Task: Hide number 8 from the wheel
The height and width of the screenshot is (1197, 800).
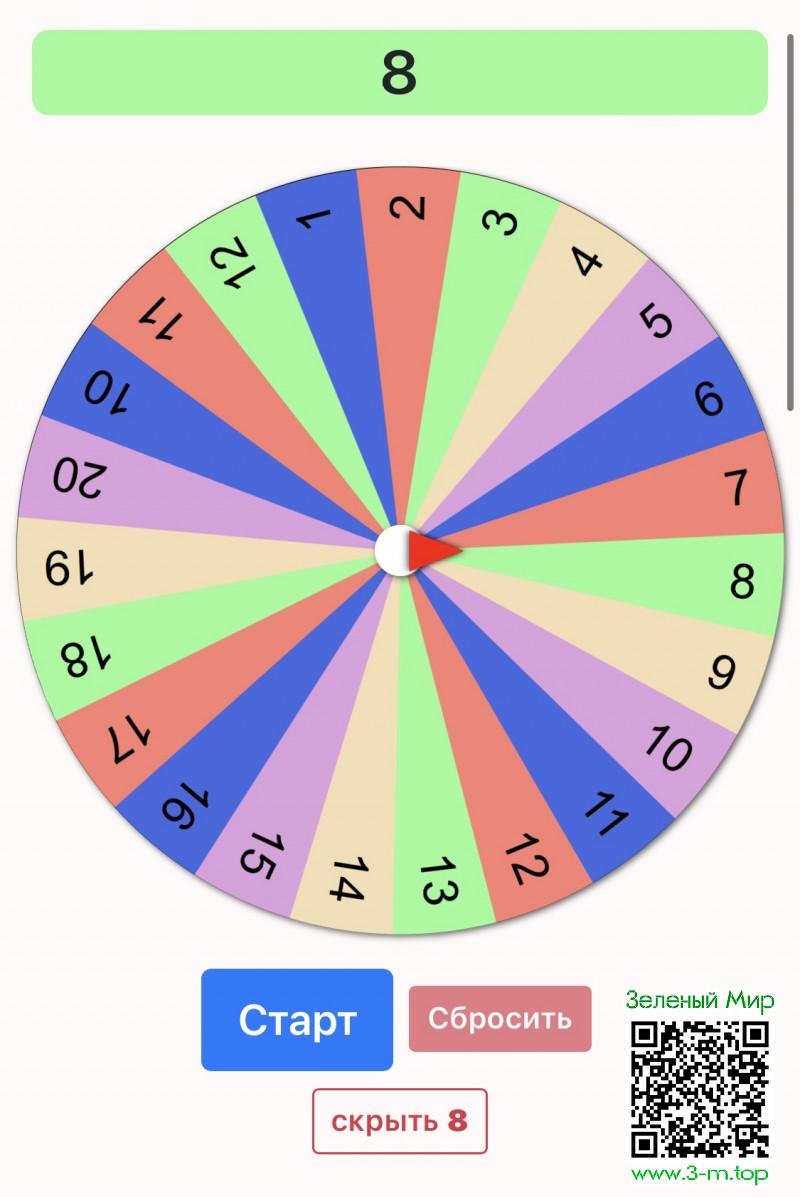Action: tap(400, 1121)
